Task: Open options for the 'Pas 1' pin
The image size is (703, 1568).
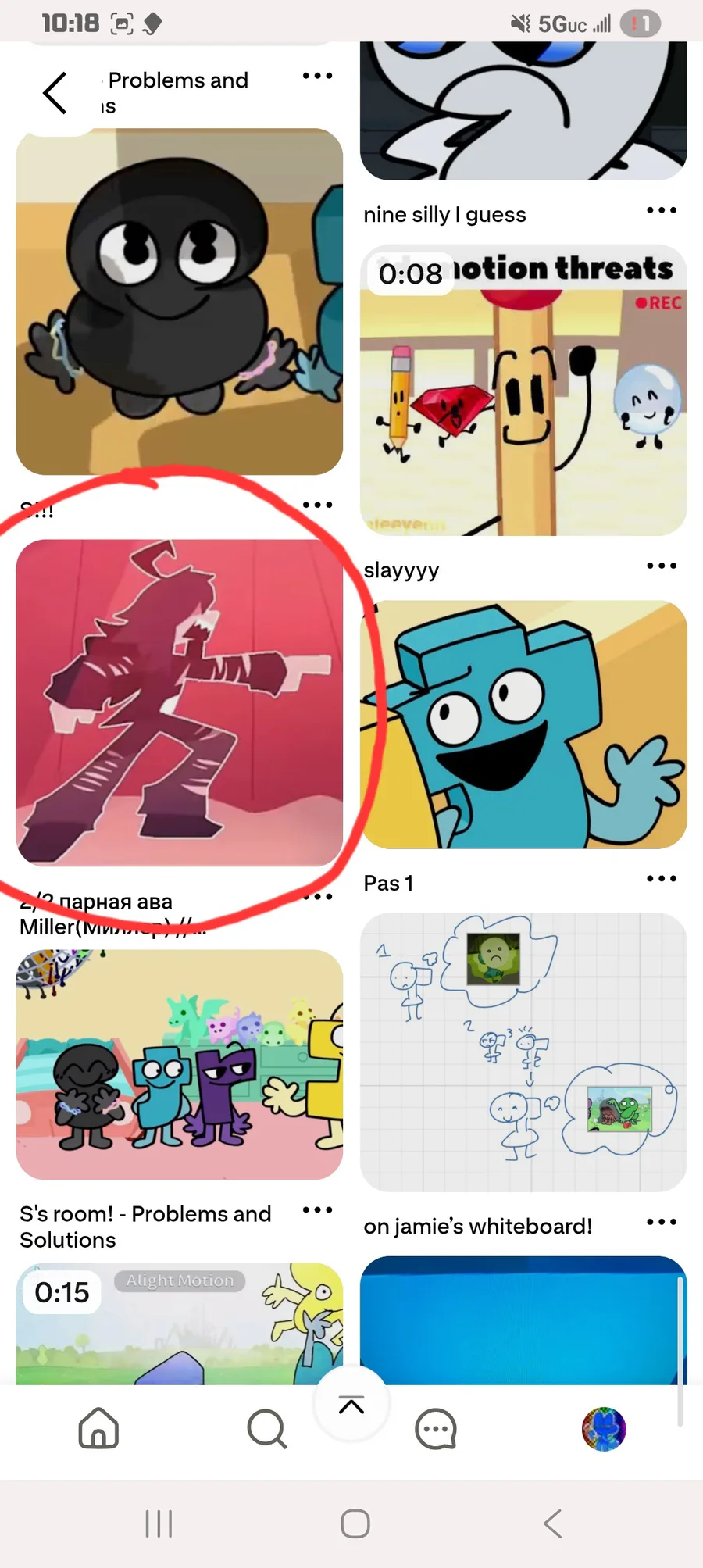Action: pyautogui.click(x=661, y=879)
